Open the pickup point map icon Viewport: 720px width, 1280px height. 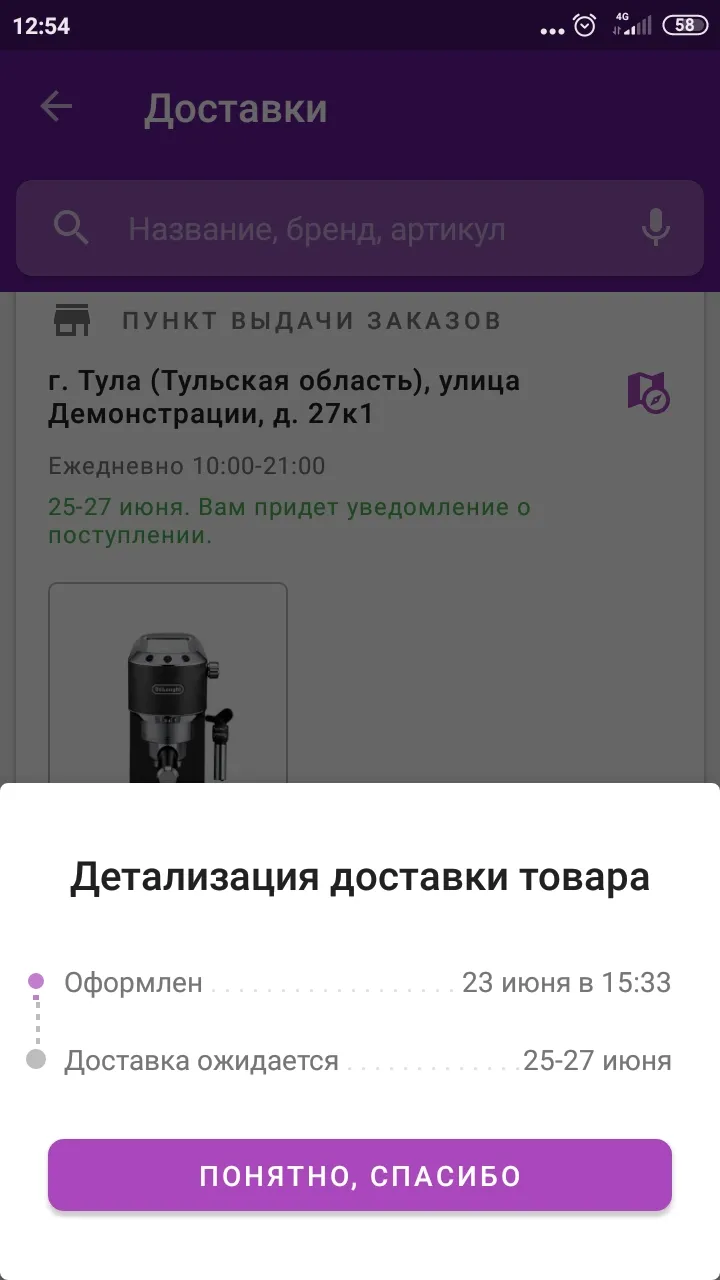[x=648, y=392]
